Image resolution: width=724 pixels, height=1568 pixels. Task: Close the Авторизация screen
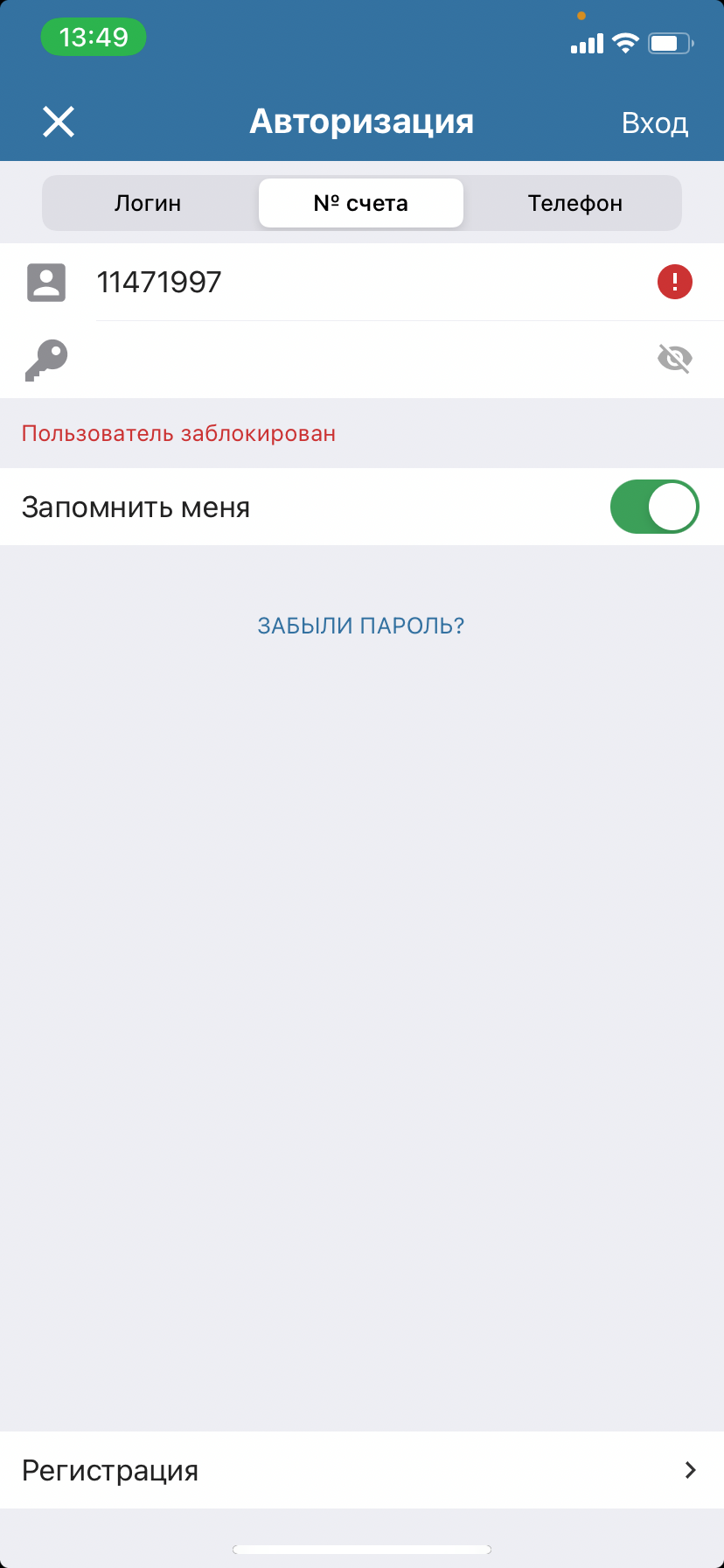pyautogui.click(x=59, y=122)
